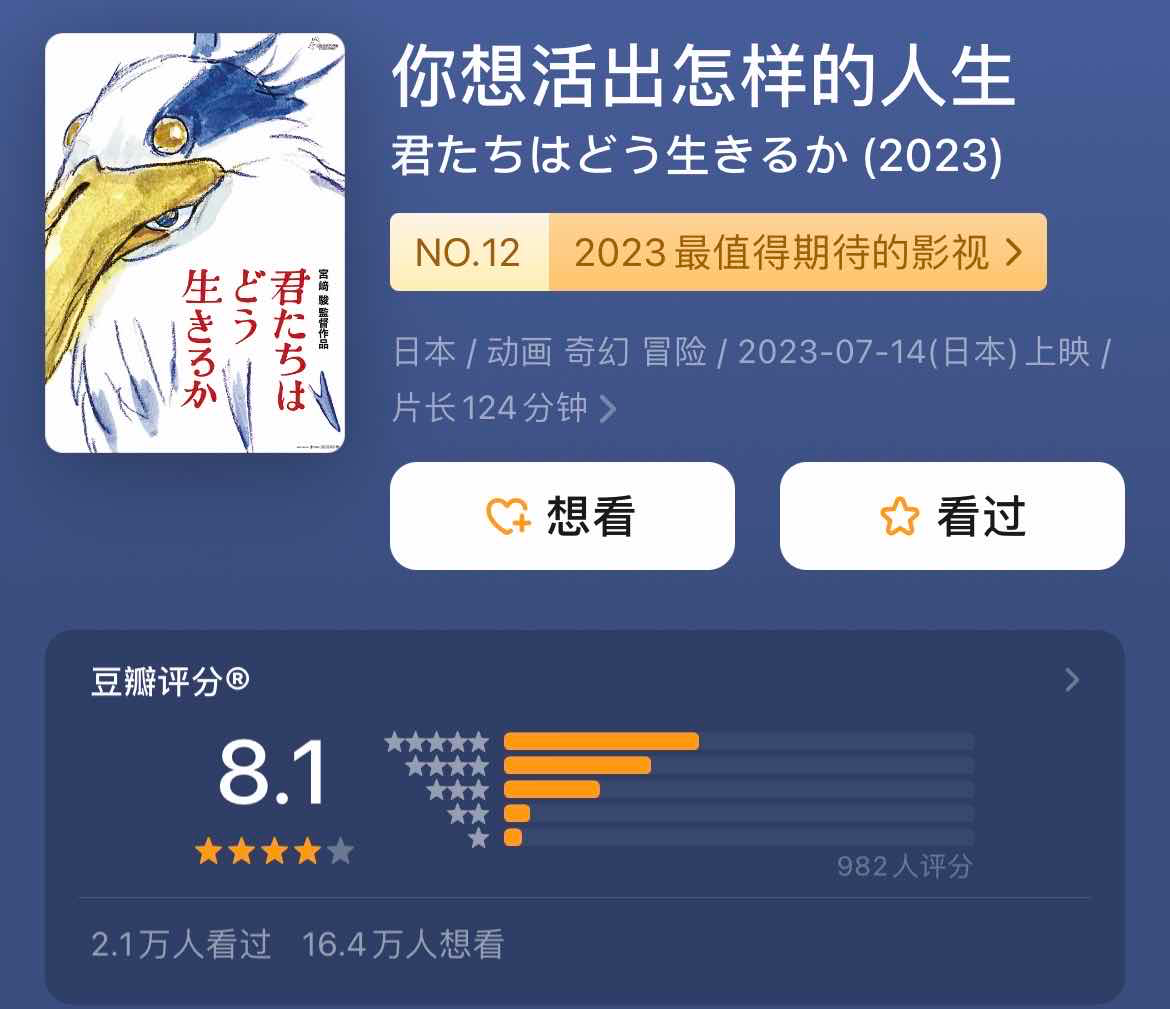Mark the film as 想看 (want to watch)
The width and height of the screenshot is (1170, 1009).
pos(562,516)
